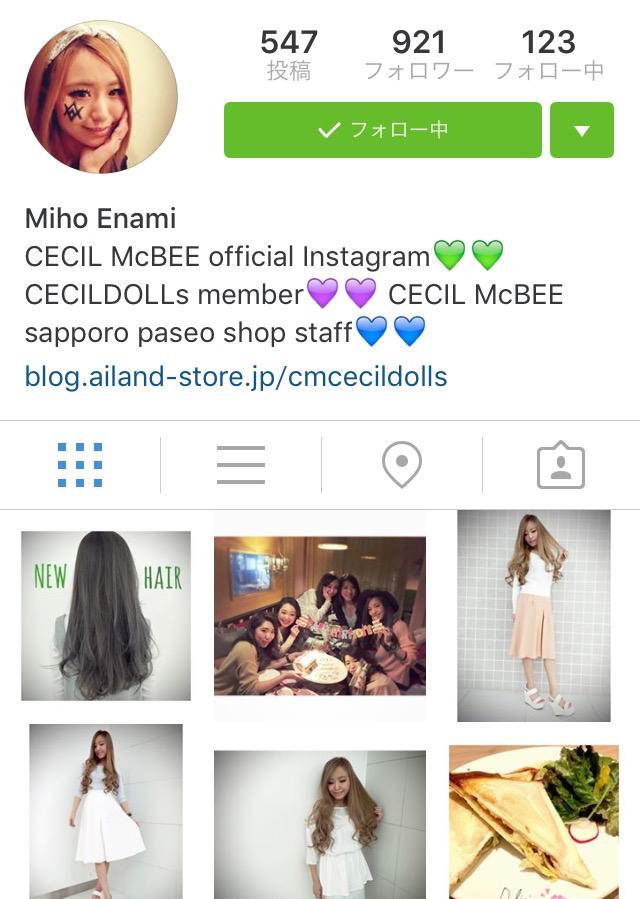Image resolution: width=640 pixels, height=899 pixels.
Task: Switch to grid view tab
Action: click(80, 465)
